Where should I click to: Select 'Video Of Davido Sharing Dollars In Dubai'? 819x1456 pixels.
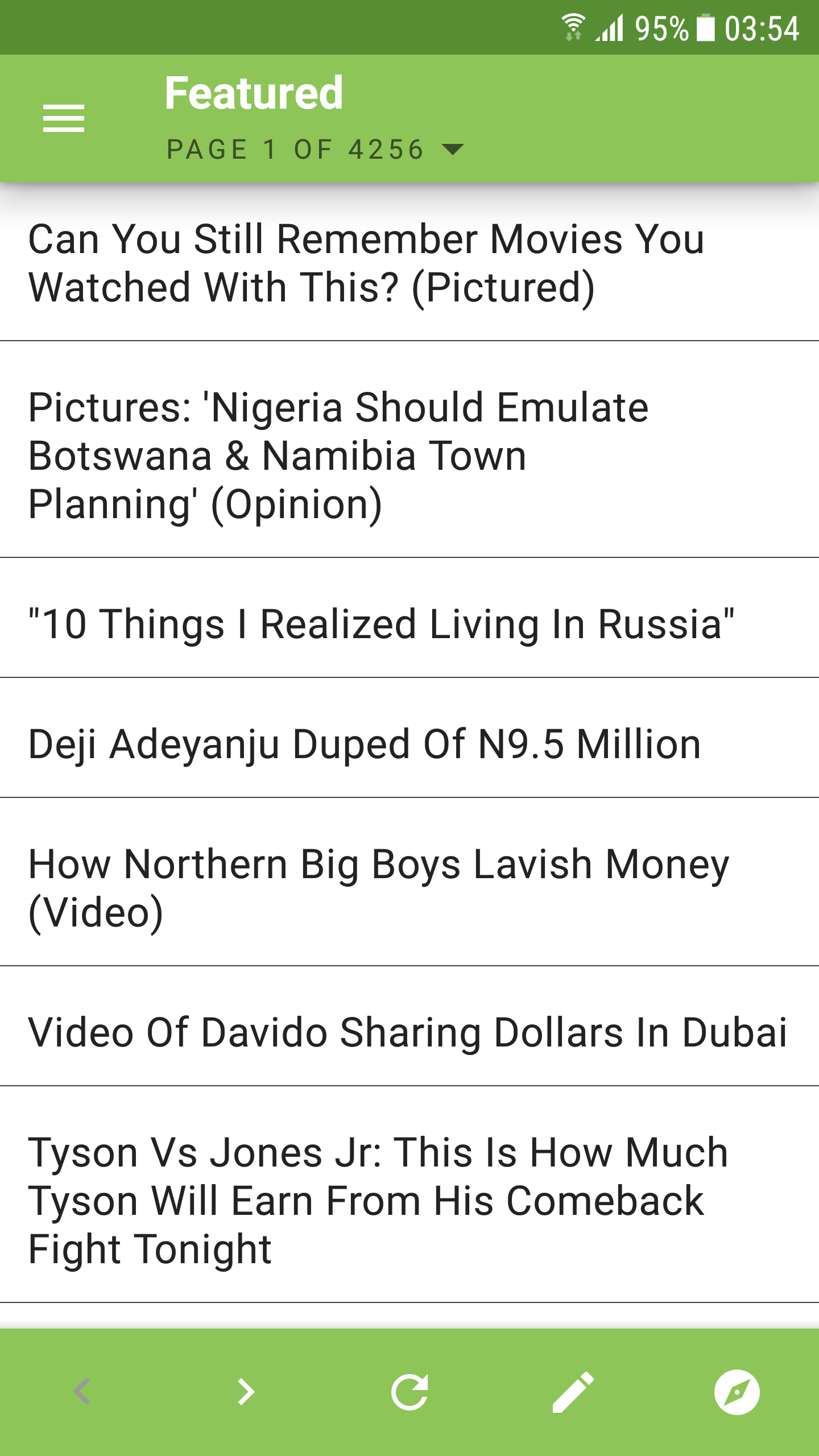[x=408, y=1032]
